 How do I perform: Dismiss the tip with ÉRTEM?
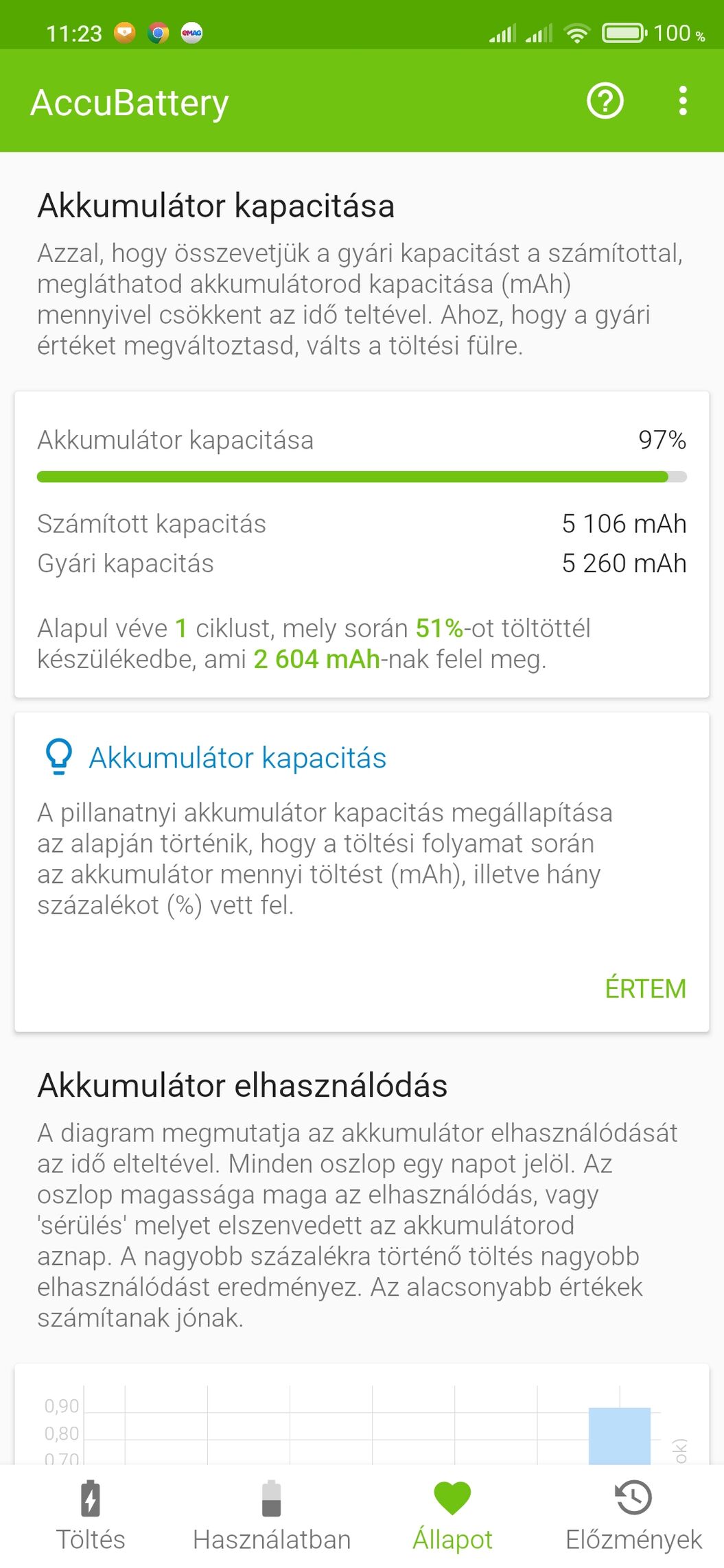tap(645, 988)
